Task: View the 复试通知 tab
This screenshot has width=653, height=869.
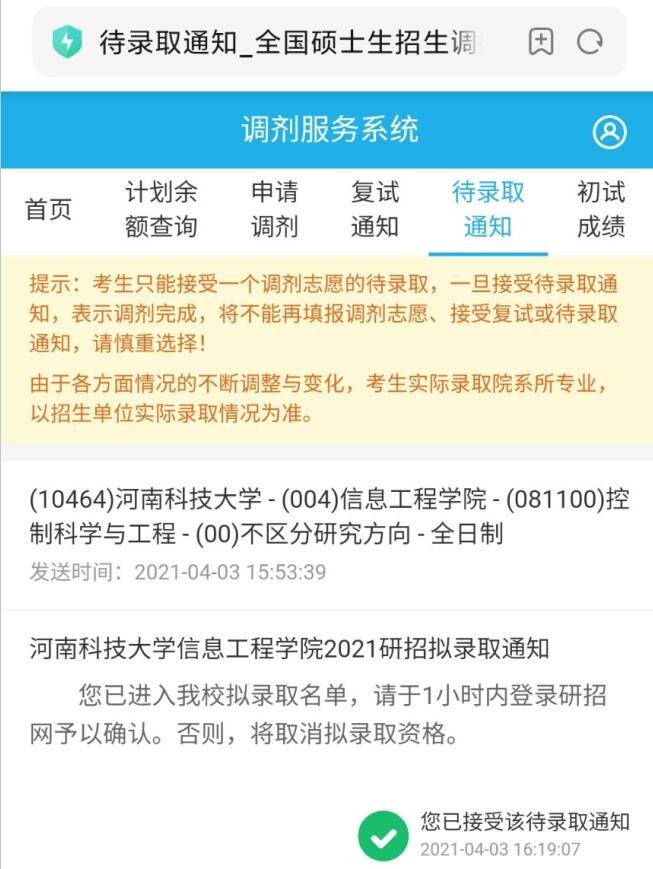Action: tap(375, 209)
